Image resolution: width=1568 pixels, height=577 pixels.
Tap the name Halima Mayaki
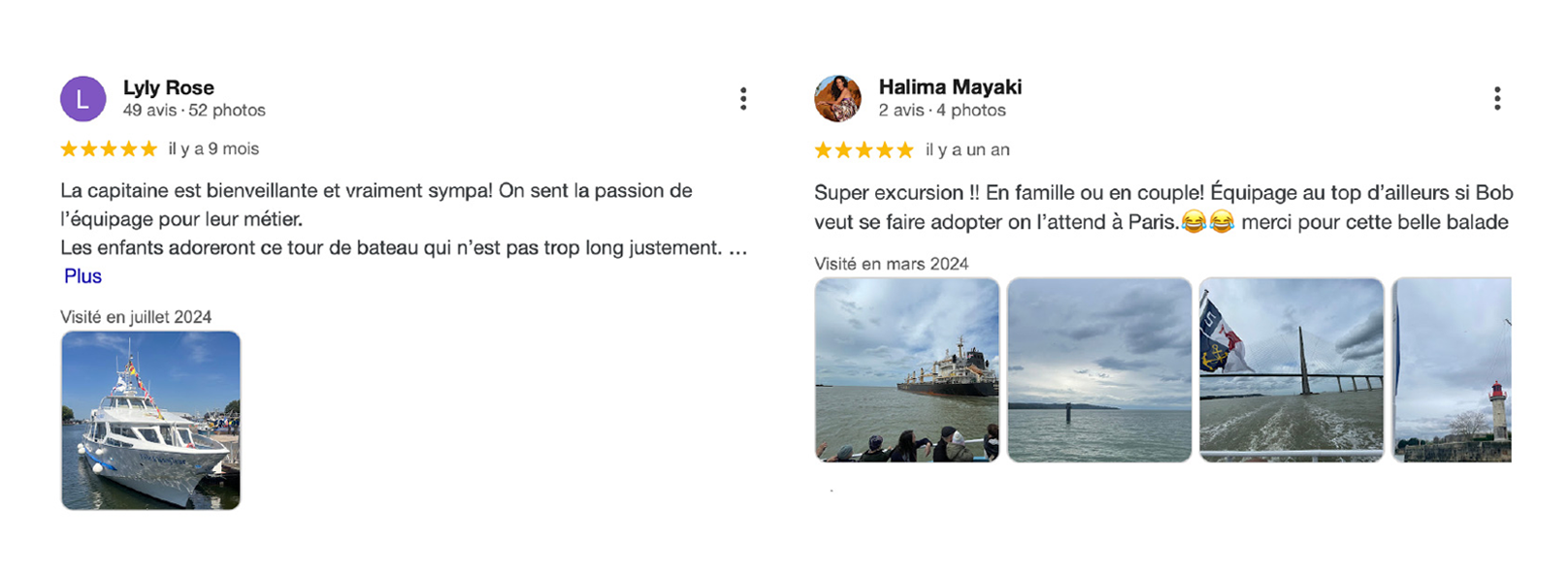tap(950, 87)
